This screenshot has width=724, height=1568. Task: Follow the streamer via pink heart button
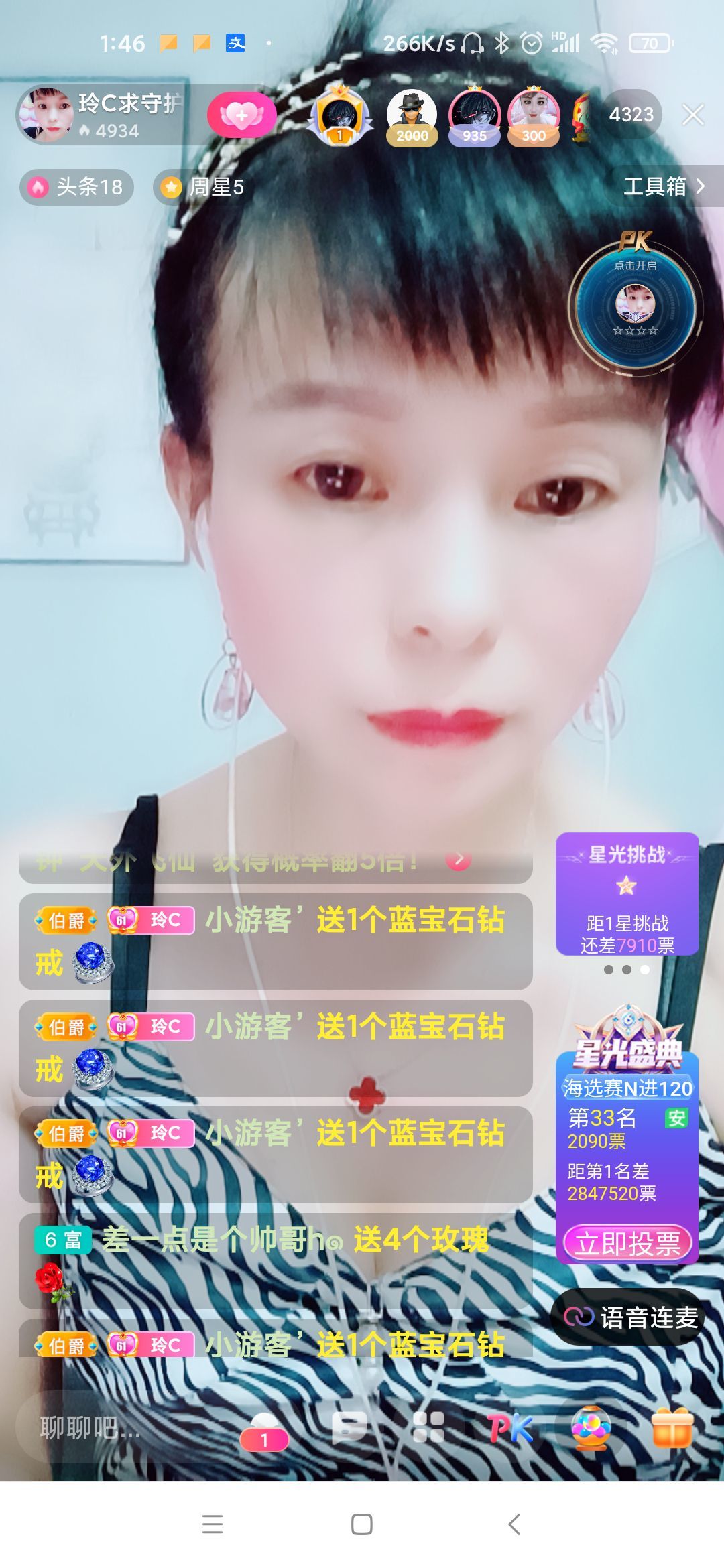click(x=244, y=115)
